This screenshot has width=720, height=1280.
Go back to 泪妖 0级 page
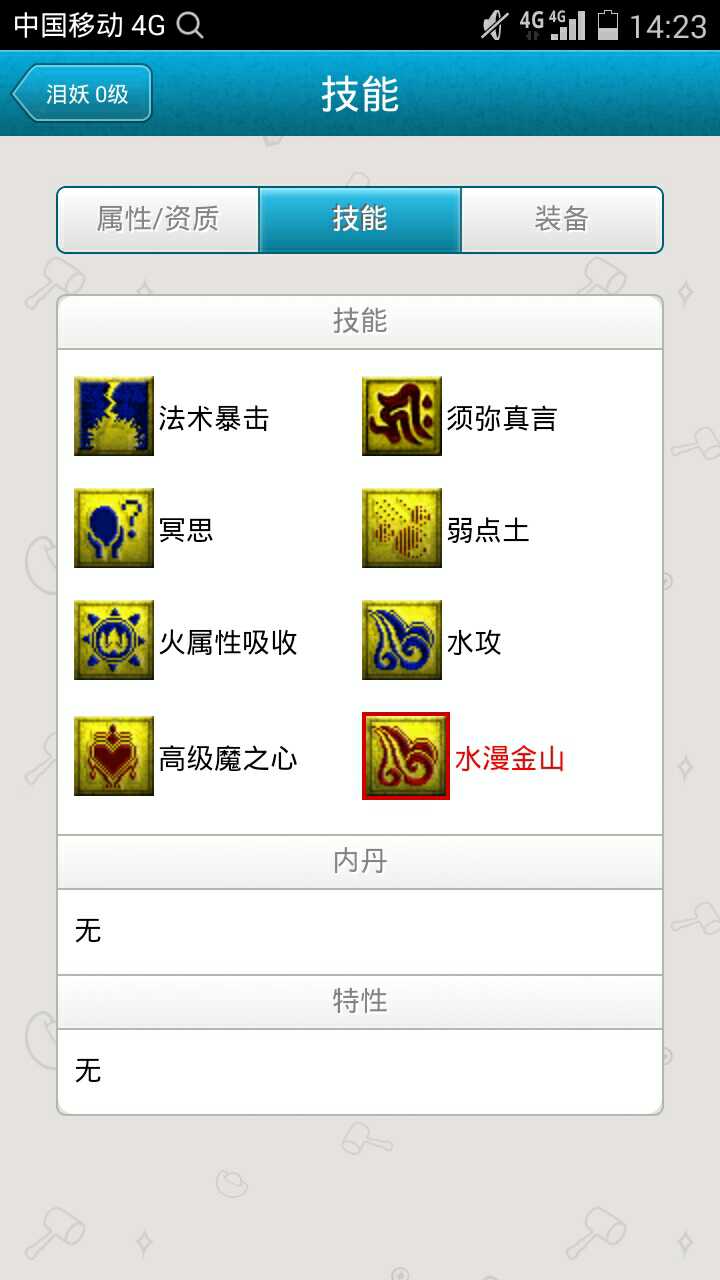pos(83,94)
